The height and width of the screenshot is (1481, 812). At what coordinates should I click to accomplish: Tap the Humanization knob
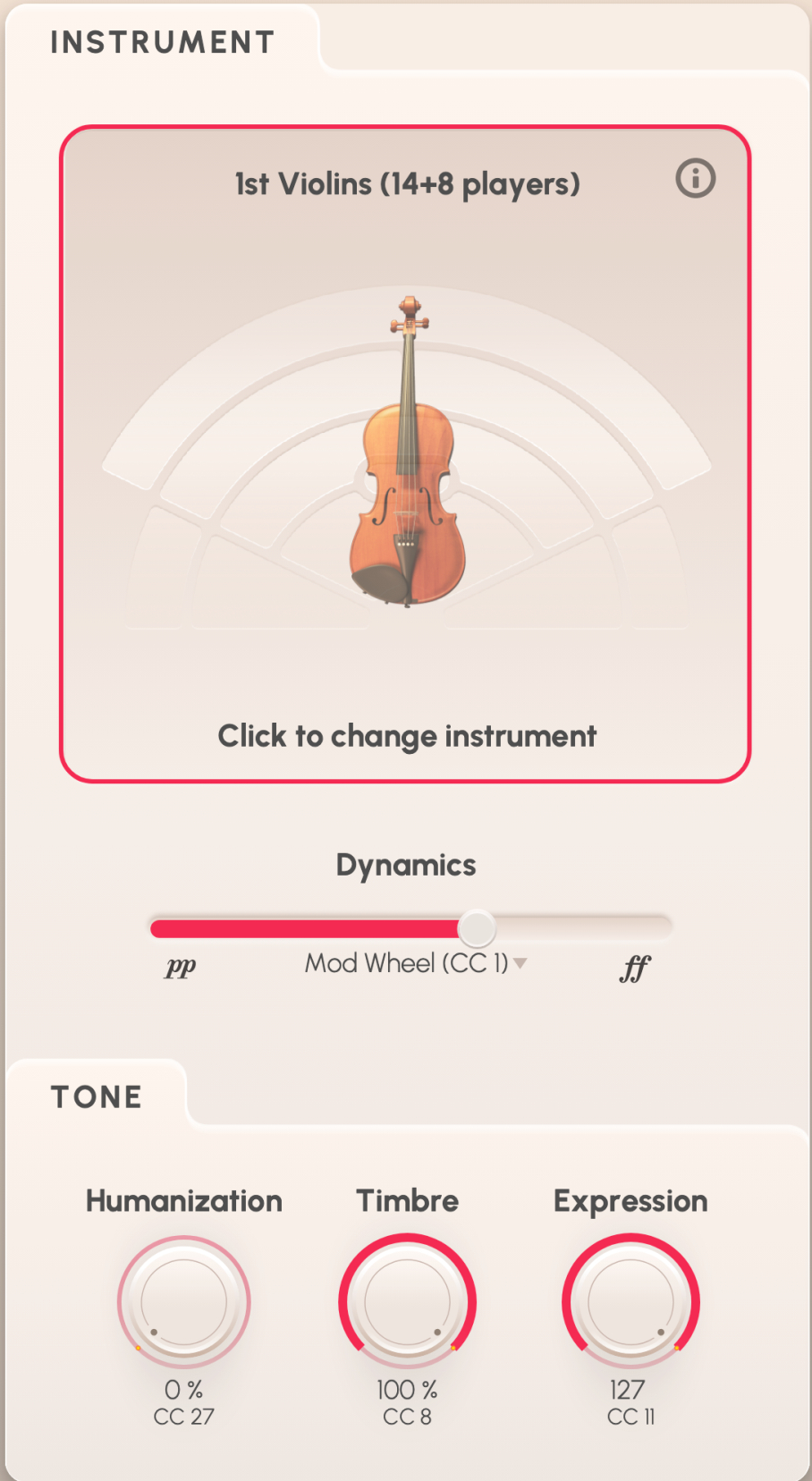coord(184,1302)
